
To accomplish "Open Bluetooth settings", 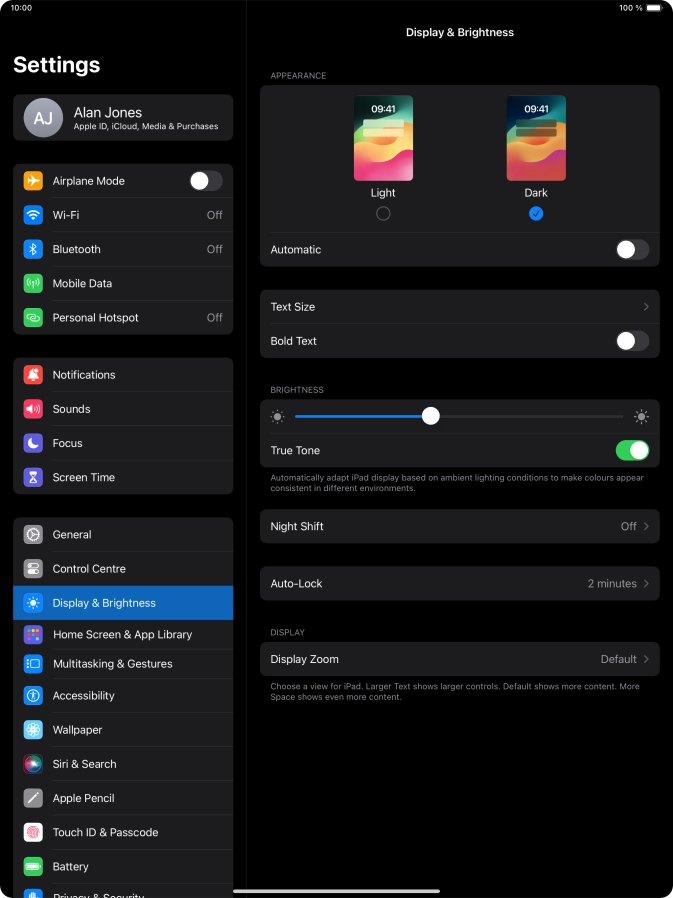I will tap(123, 249).
